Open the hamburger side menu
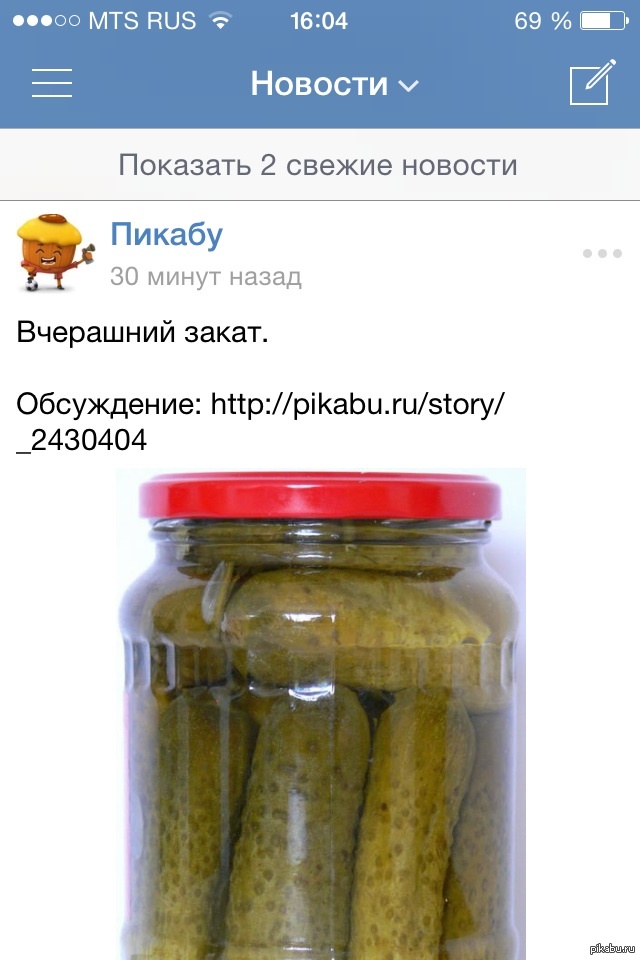This screenshot has width=640, height=960. [52, 83]
